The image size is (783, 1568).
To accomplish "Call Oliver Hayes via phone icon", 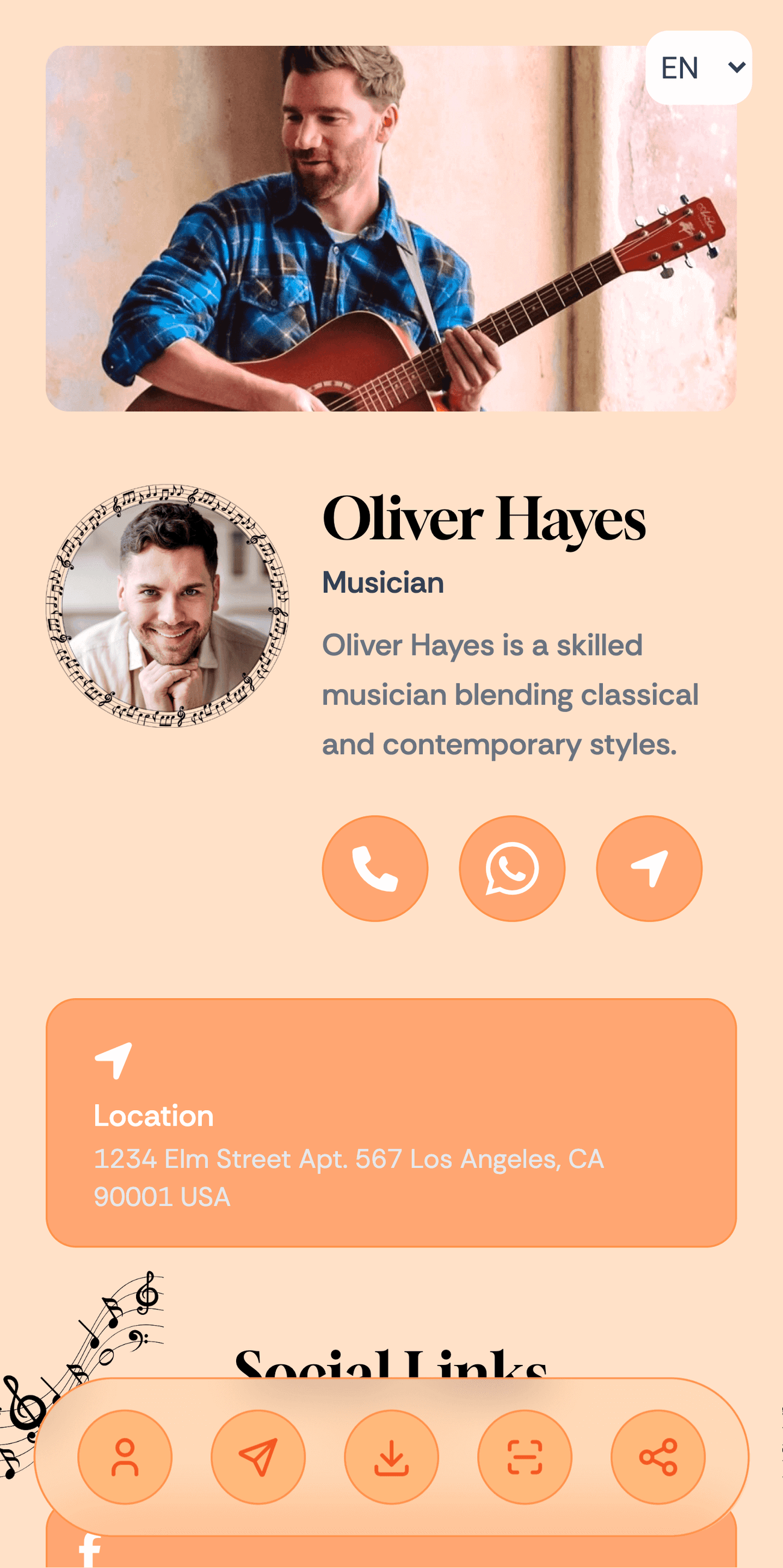I will 375,869.
